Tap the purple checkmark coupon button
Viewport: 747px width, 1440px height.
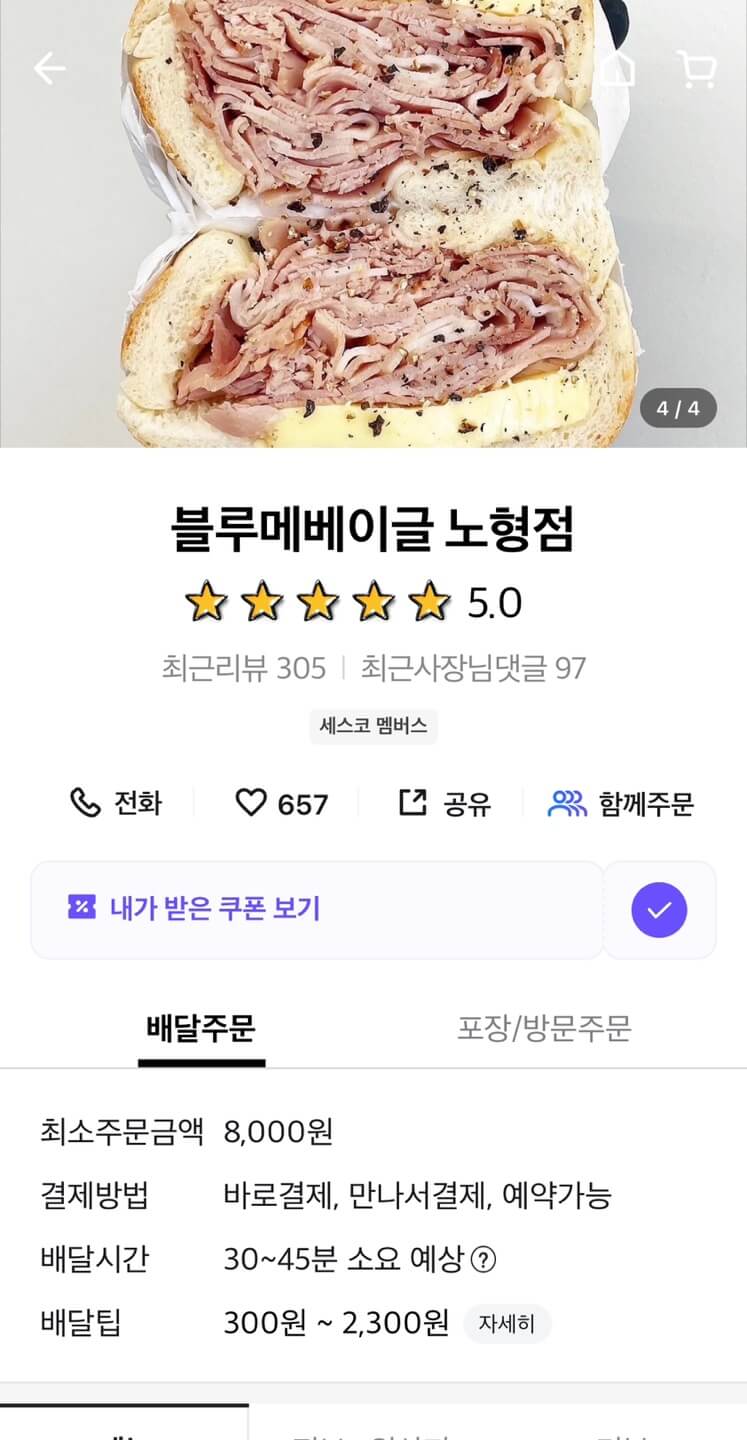point(659,910)
